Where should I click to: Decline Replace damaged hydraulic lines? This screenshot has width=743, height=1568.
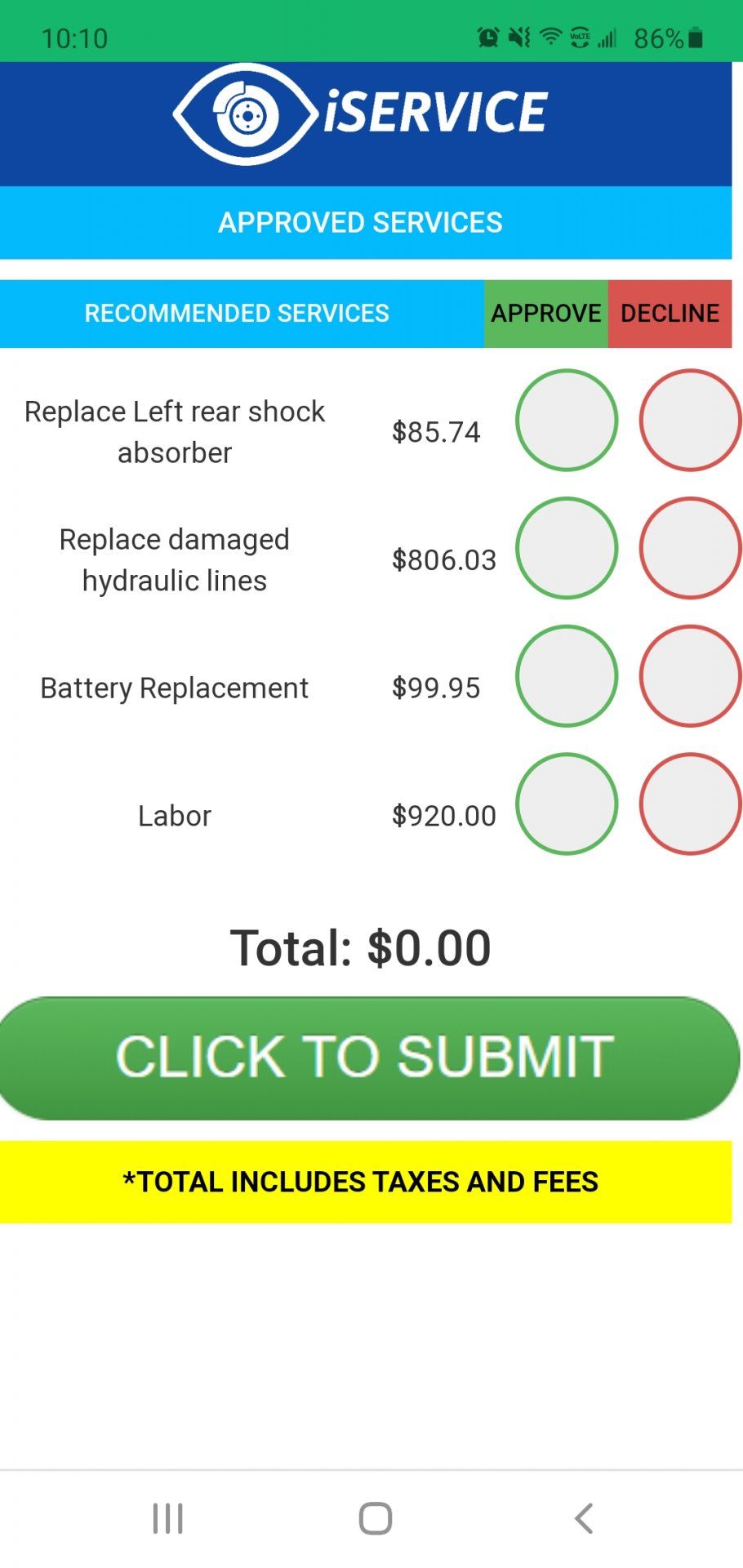pos(691,548)
